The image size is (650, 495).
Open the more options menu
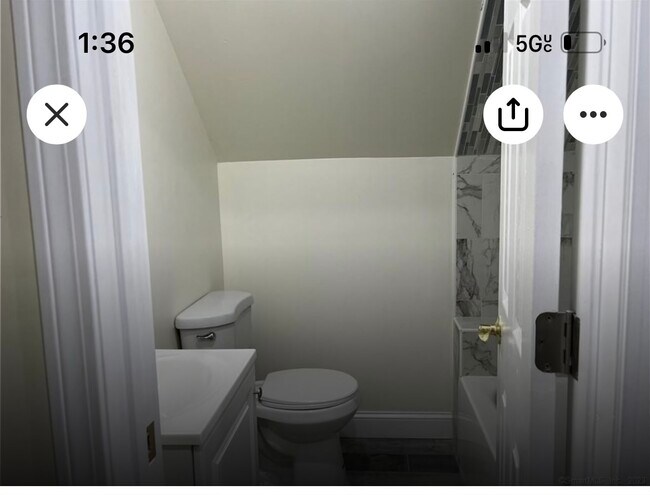(593, 114)
